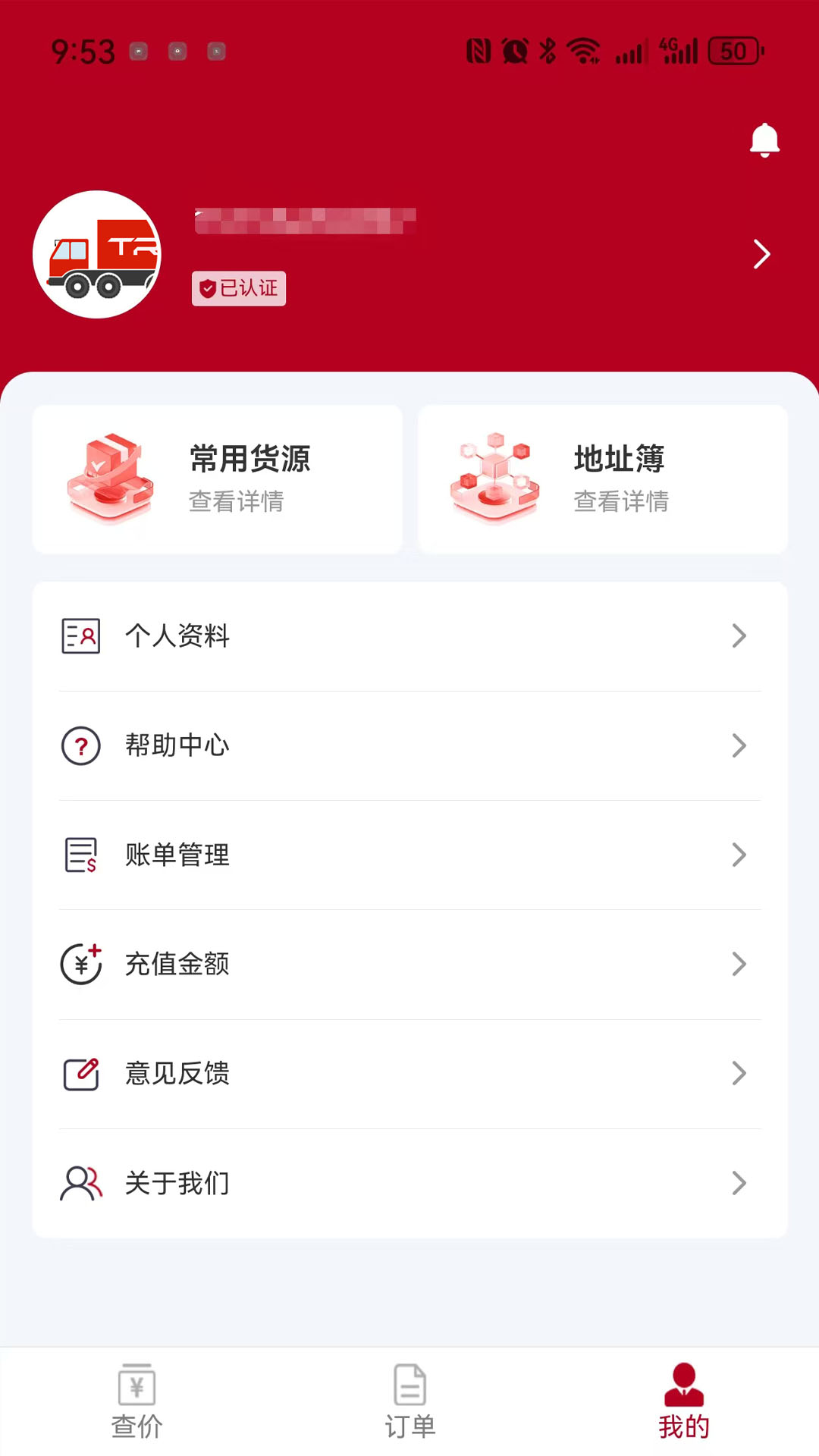Open the notification bell

764,140
